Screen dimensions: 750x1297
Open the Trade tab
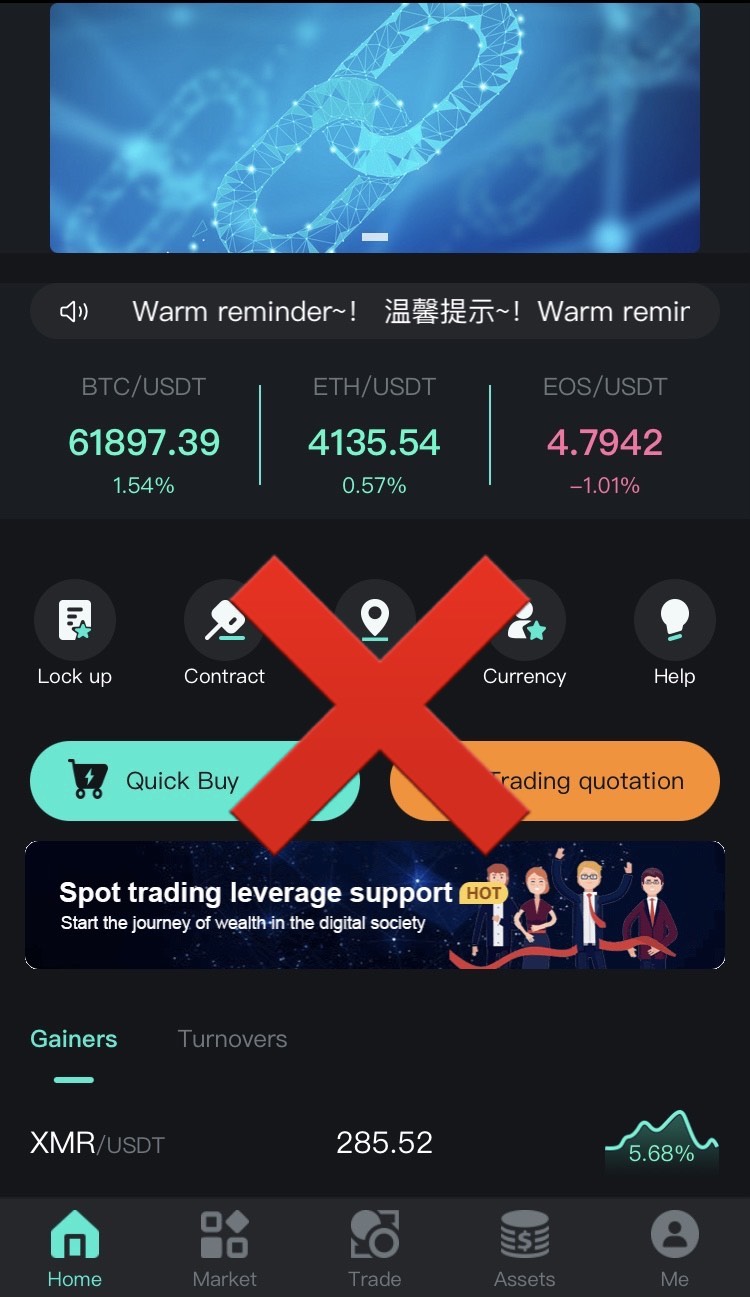pos(374,1248)
